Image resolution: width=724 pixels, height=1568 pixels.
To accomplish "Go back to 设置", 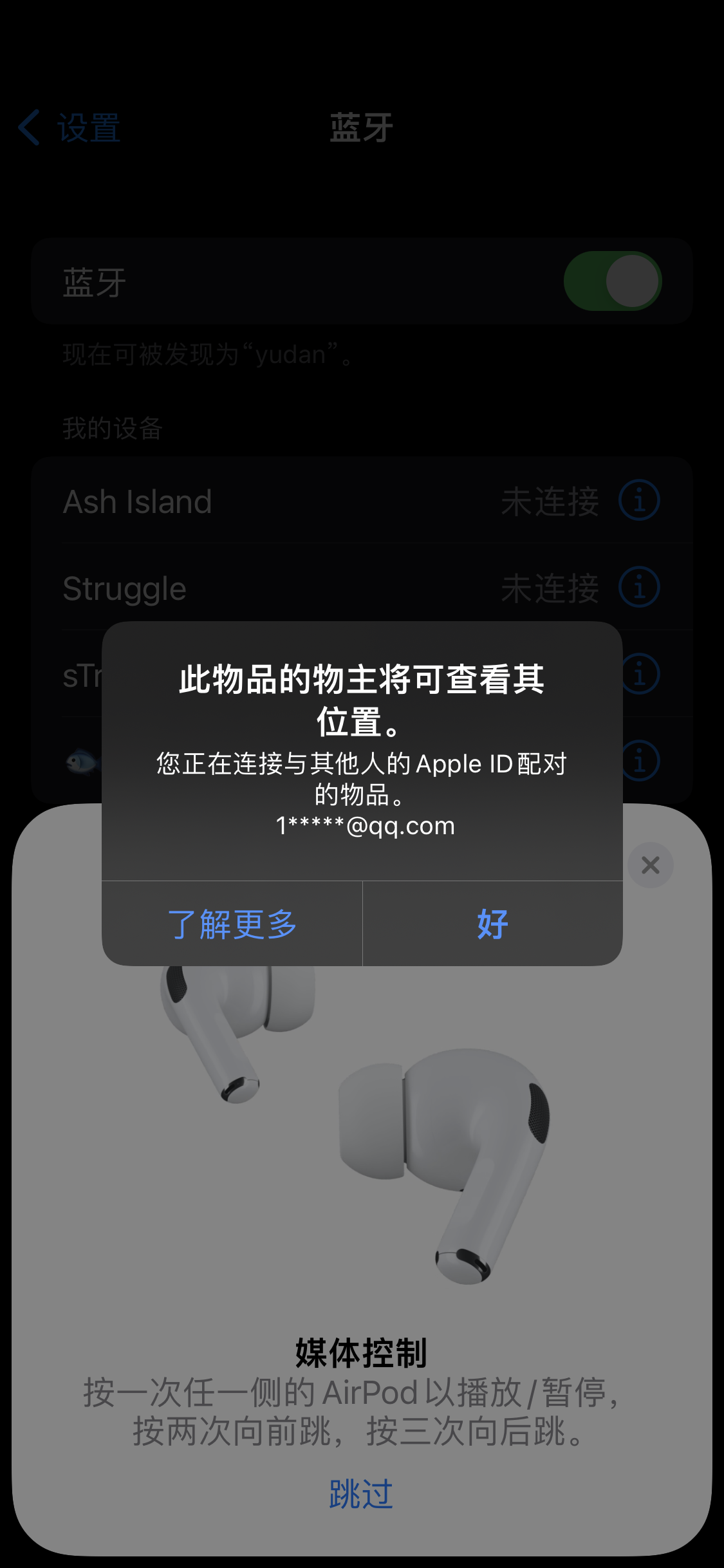I will 70,127.
